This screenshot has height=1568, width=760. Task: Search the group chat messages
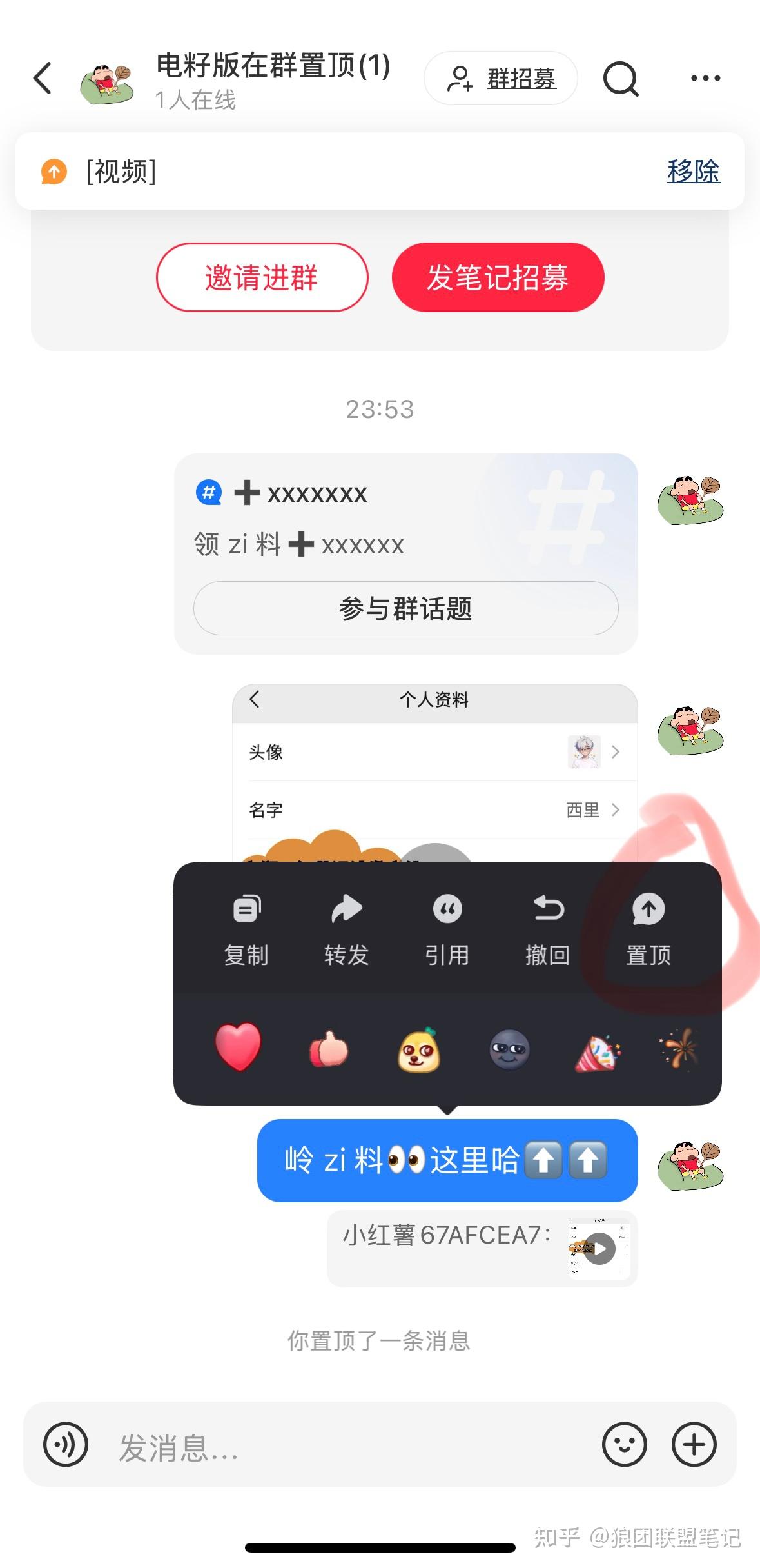pyautogui.click(x=620, y=79)
